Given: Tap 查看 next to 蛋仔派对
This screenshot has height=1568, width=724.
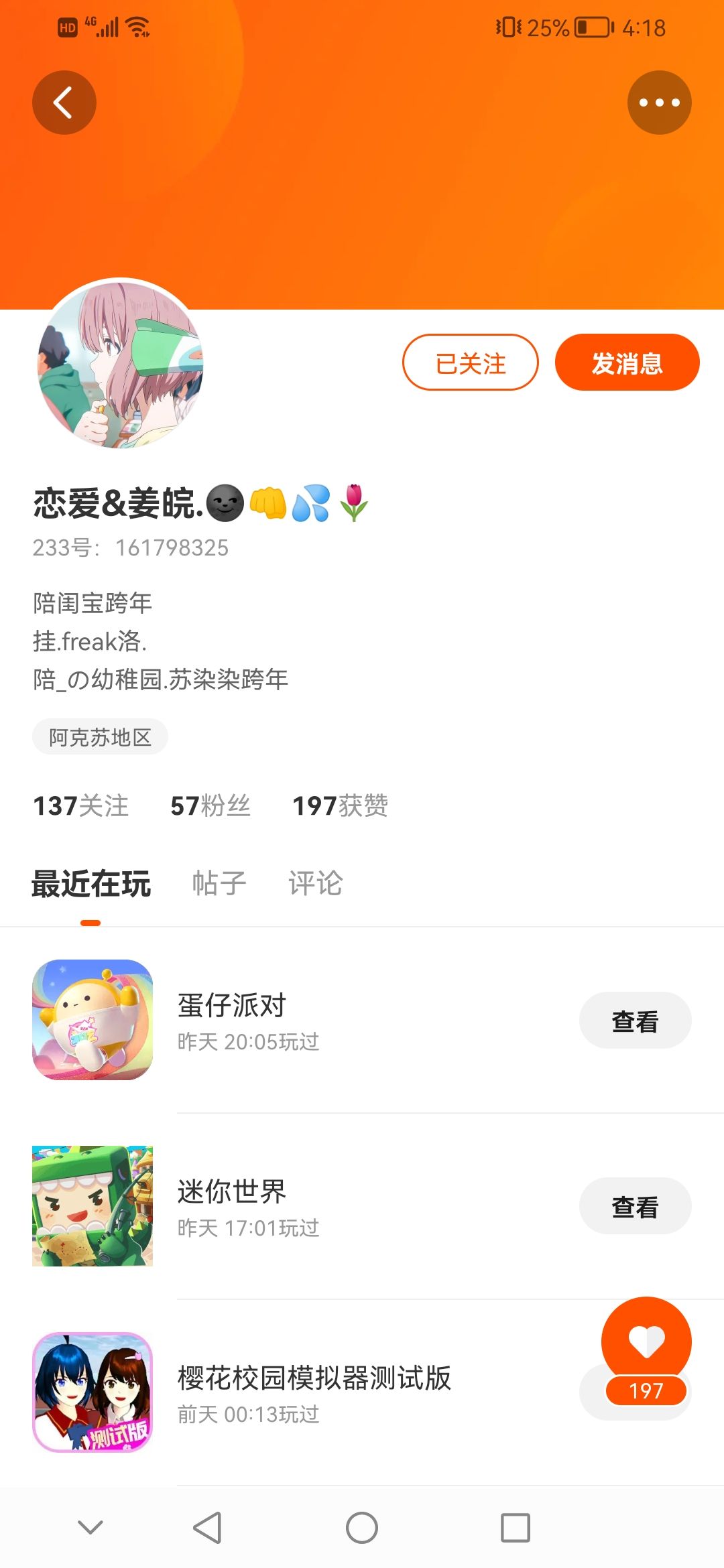Looking at the screenshot, I should point(635,1021).
